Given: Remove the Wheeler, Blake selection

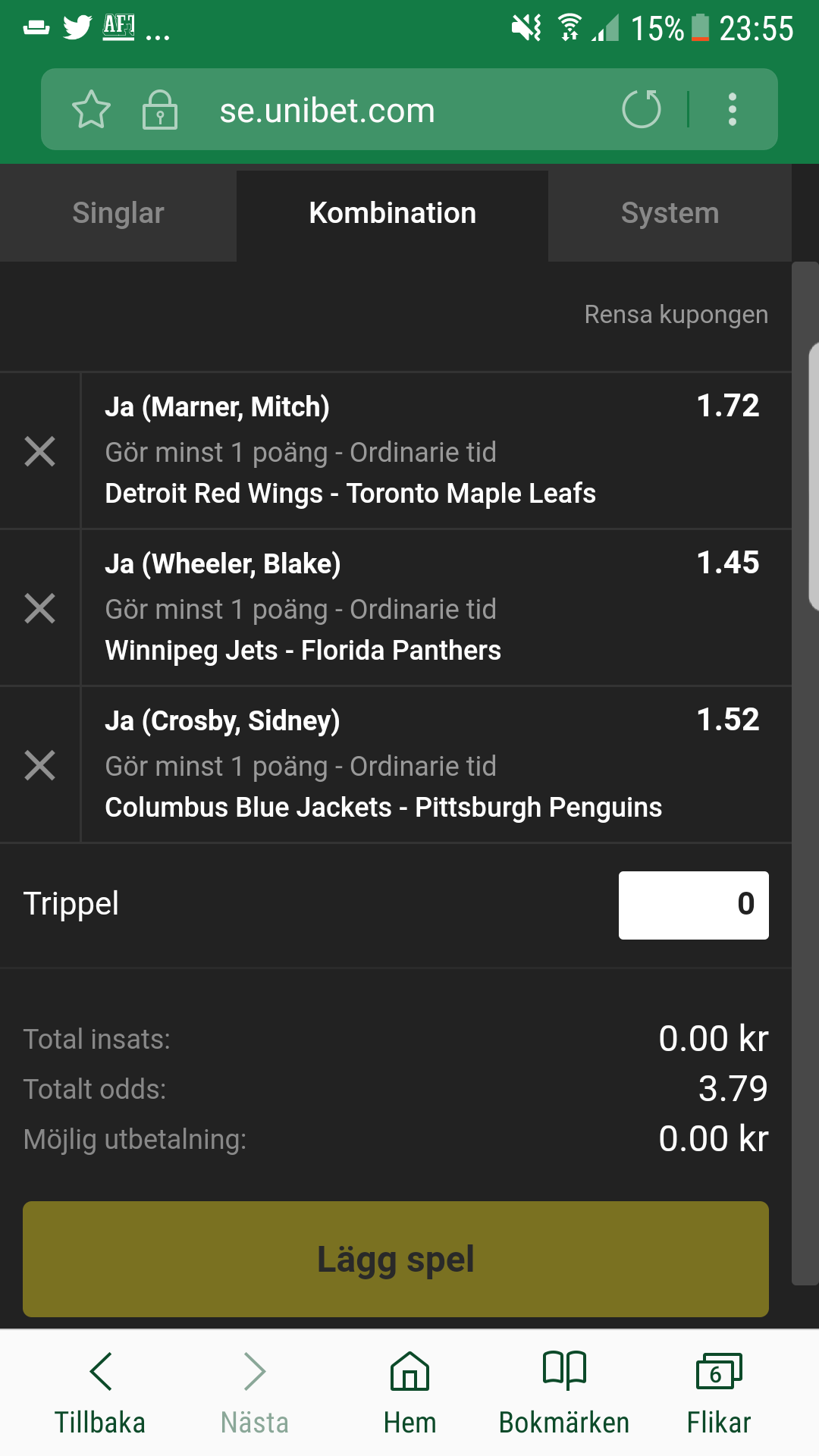Looking at the screenshot, I should click(39, 608).
